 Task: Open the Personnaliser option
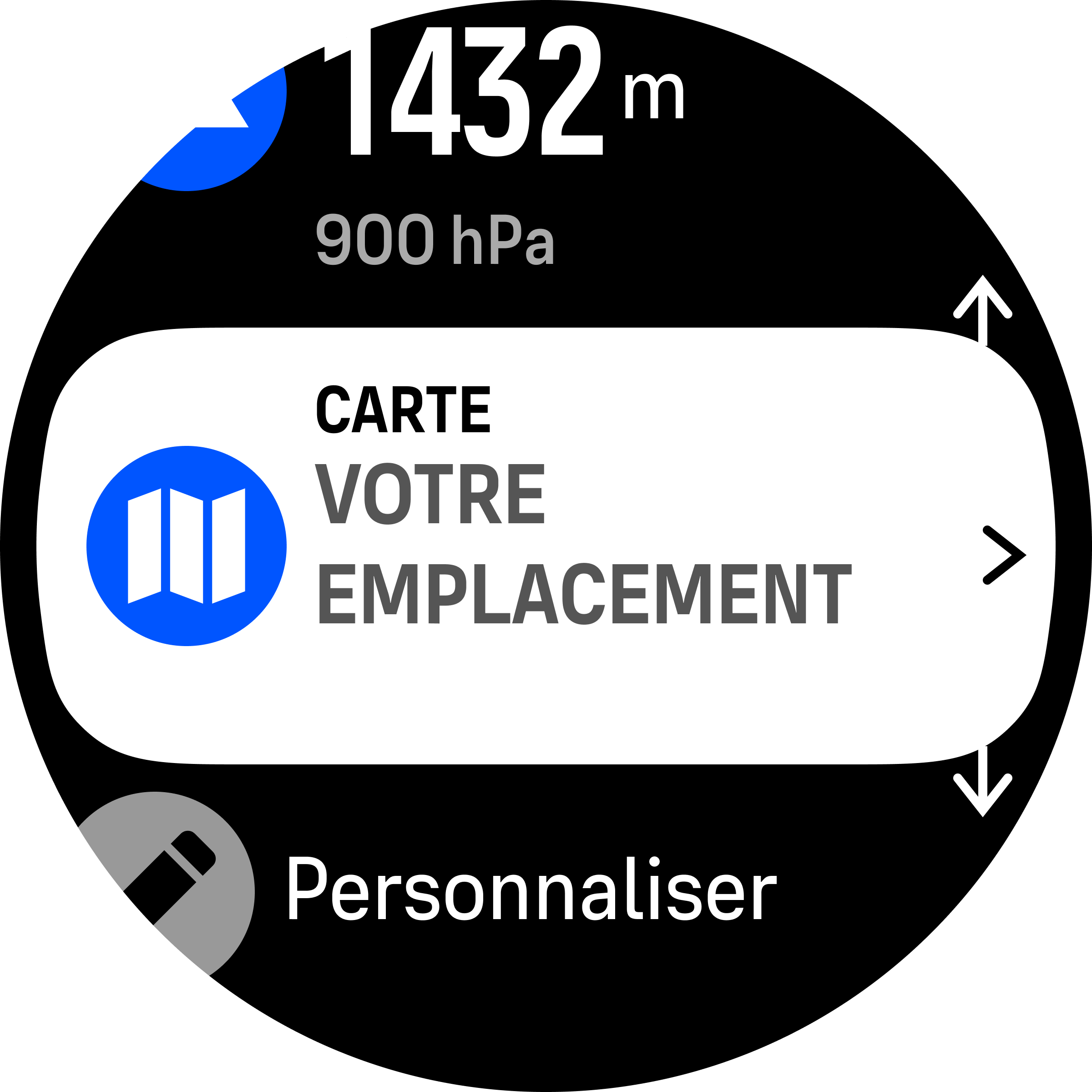(531, 889)
